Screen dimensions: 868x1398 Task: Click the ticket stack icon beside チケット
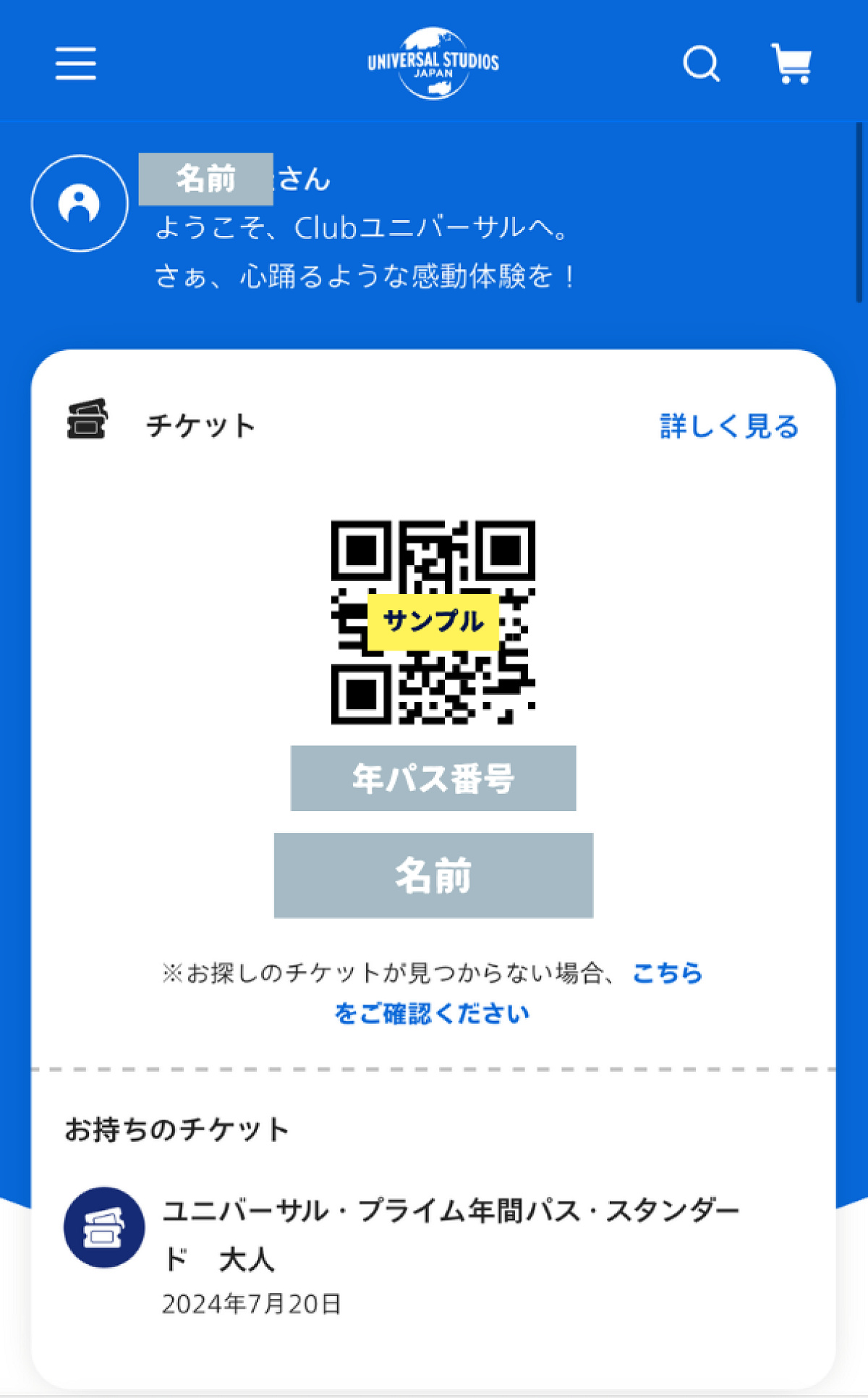click(x=87, y=424)
